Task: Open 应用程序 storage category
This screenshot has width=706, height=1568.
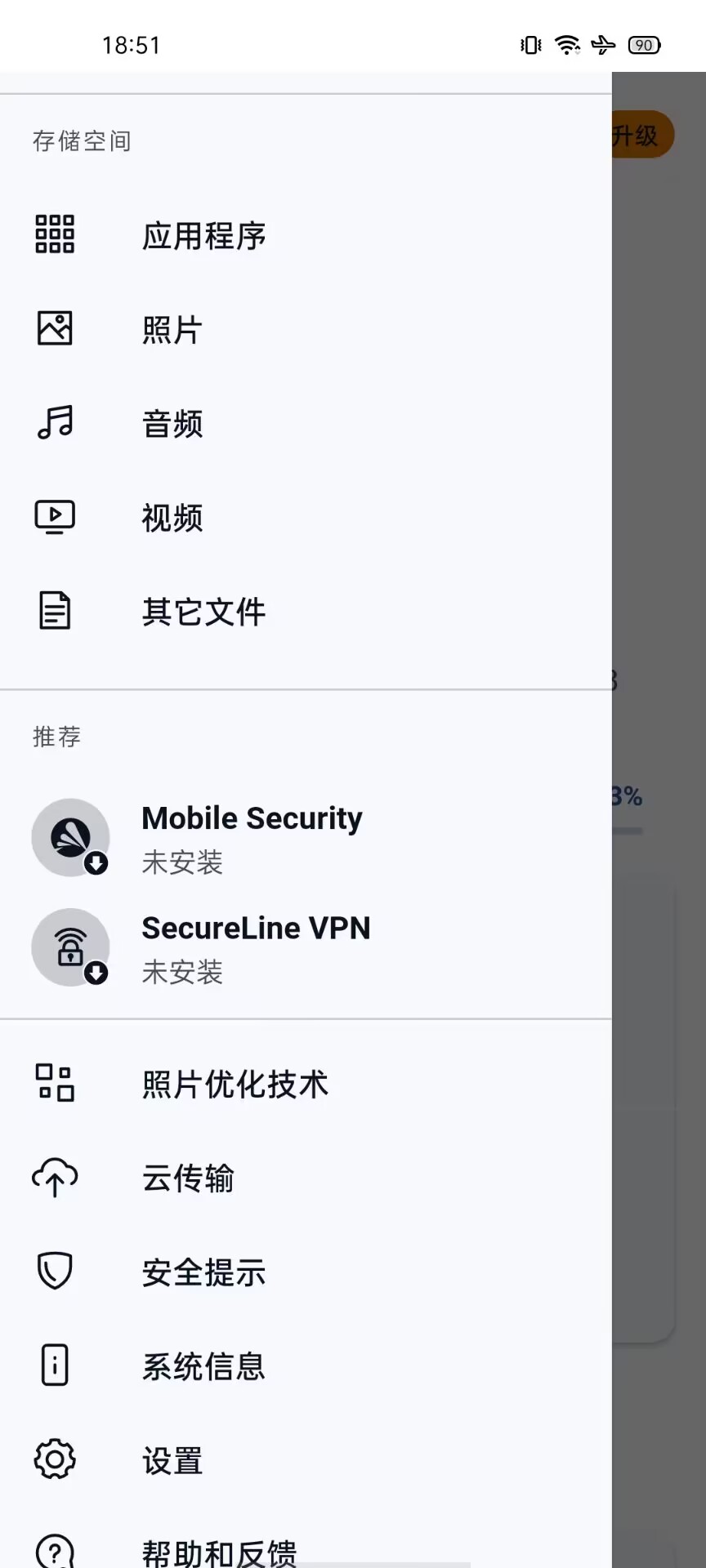Action: [x=306, y=236]
